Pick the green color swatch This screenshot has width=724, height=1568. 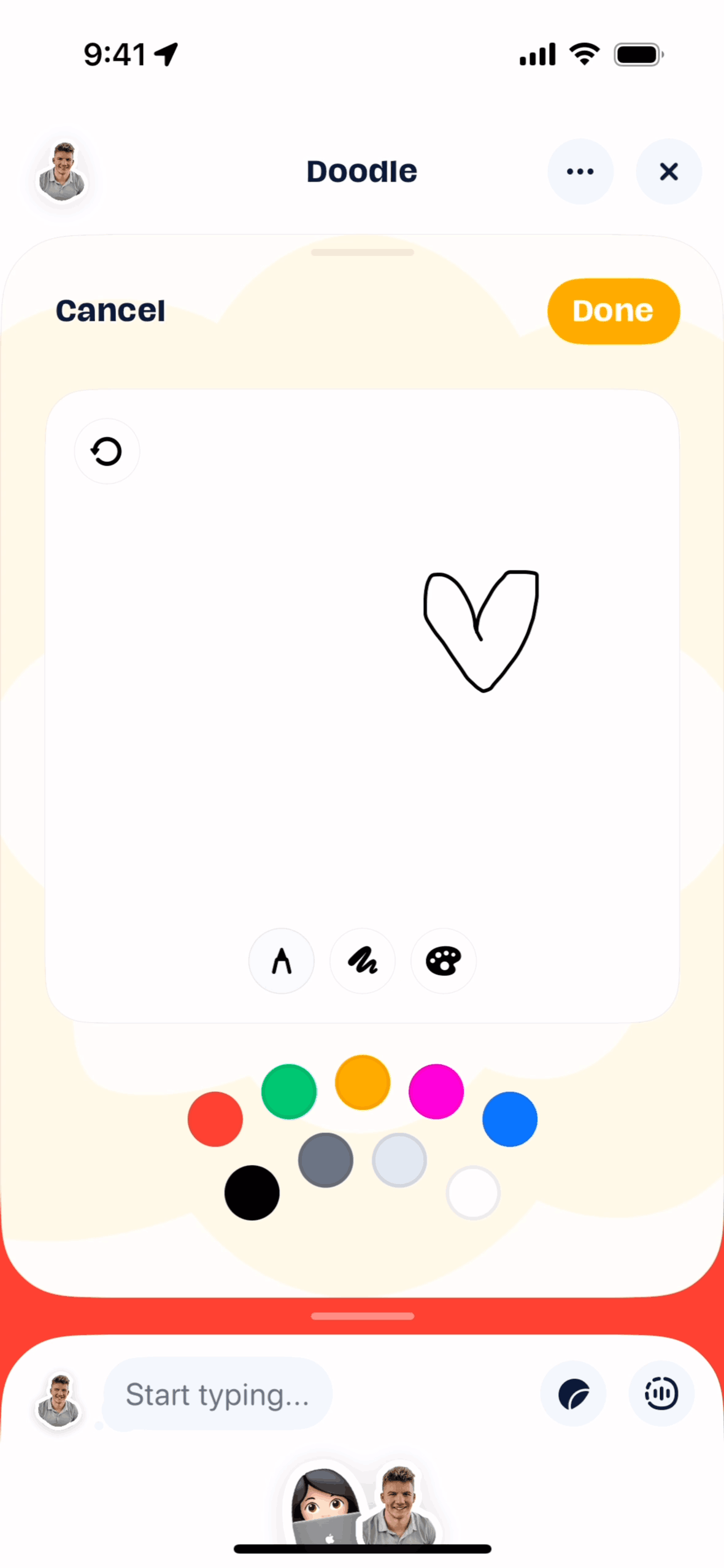[289, 1091]
